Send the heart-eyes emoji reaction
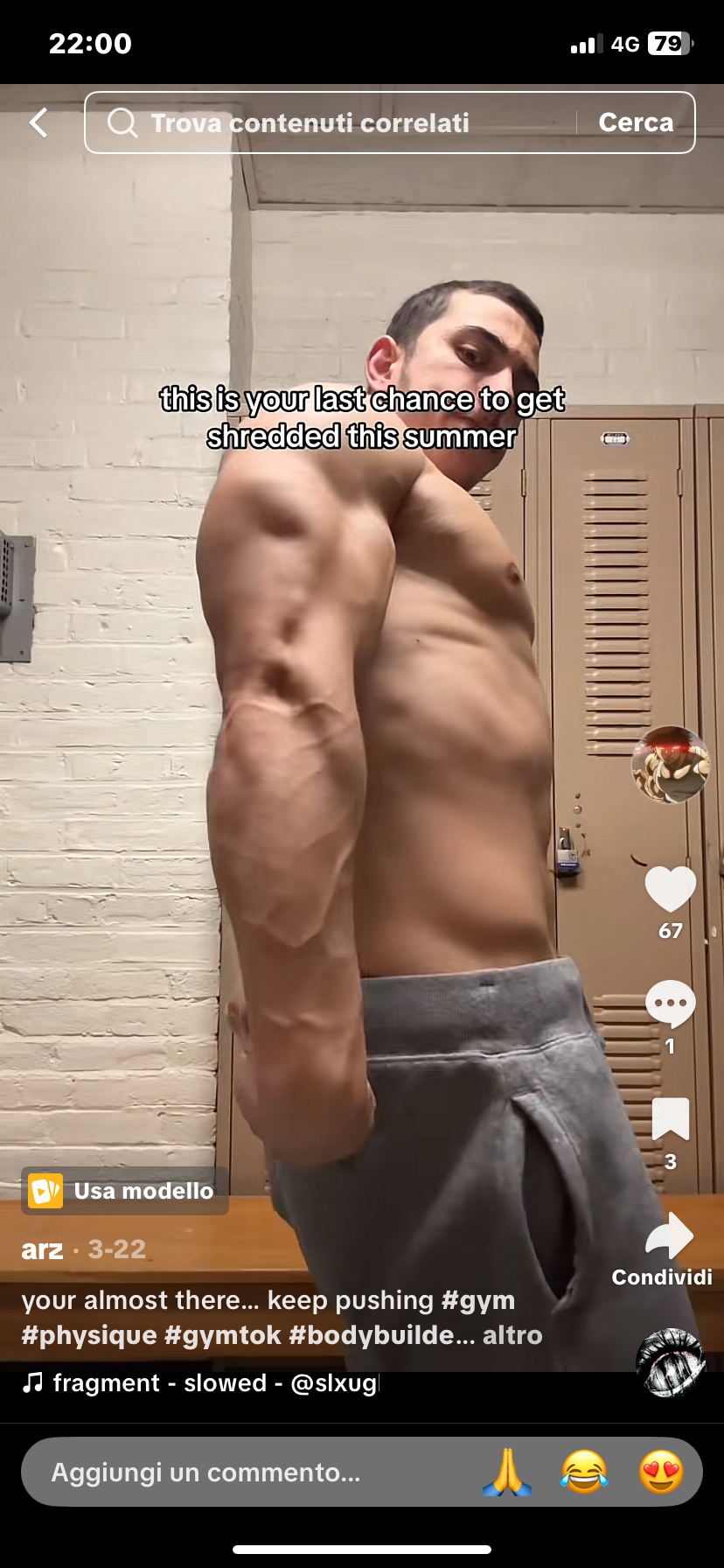 [661, 1472]
